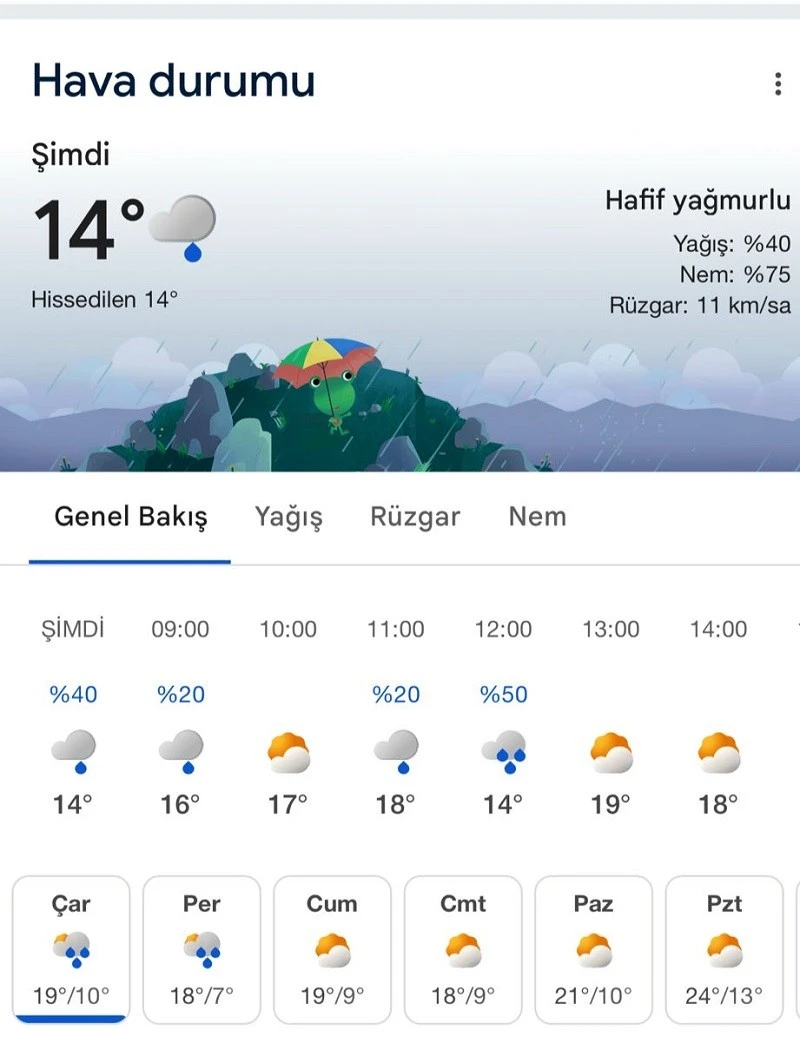Open the three-dot overflow menu
This screenshot has width=800, height=1043.
coord(777,84)
